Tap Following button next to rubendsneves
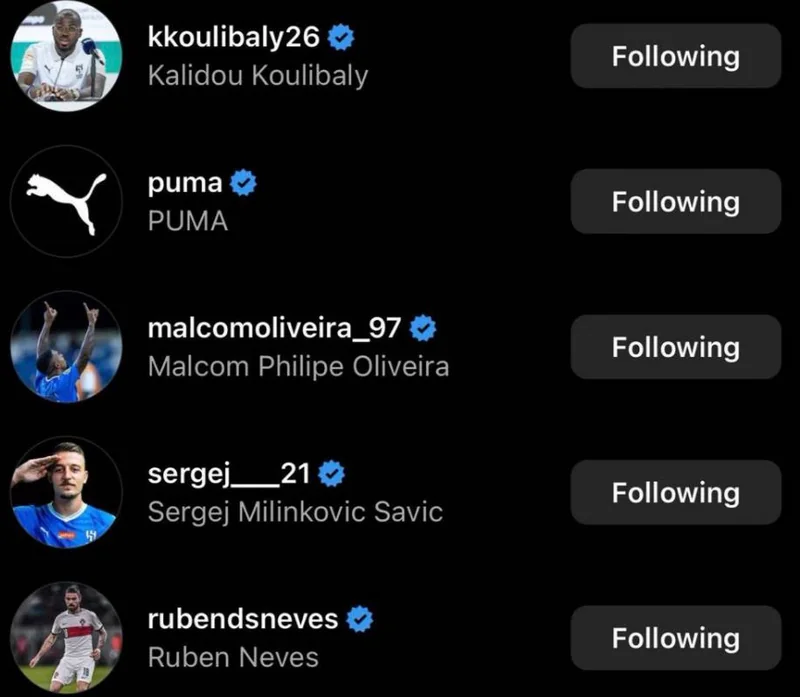 point(675,637)
